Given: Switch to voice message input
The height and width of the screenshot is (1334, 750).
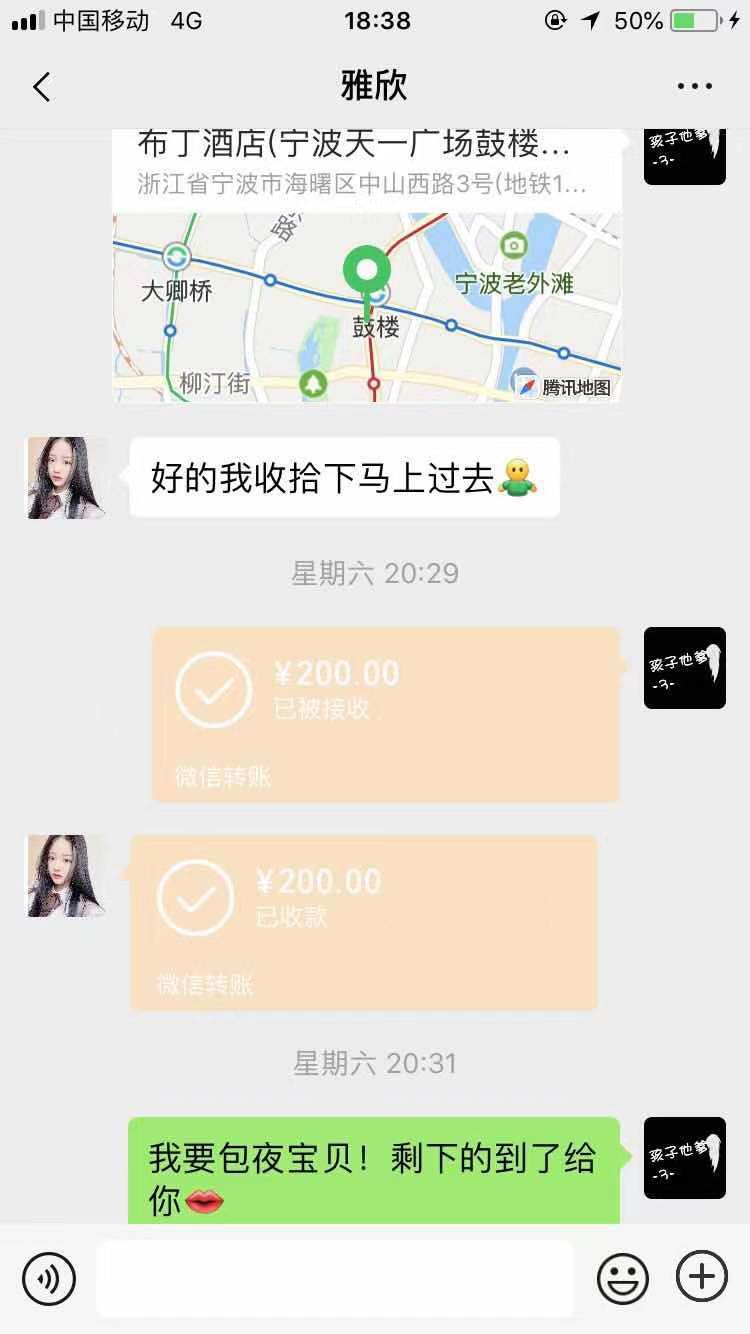Looking at the screenshot, I should (49, 1277).
